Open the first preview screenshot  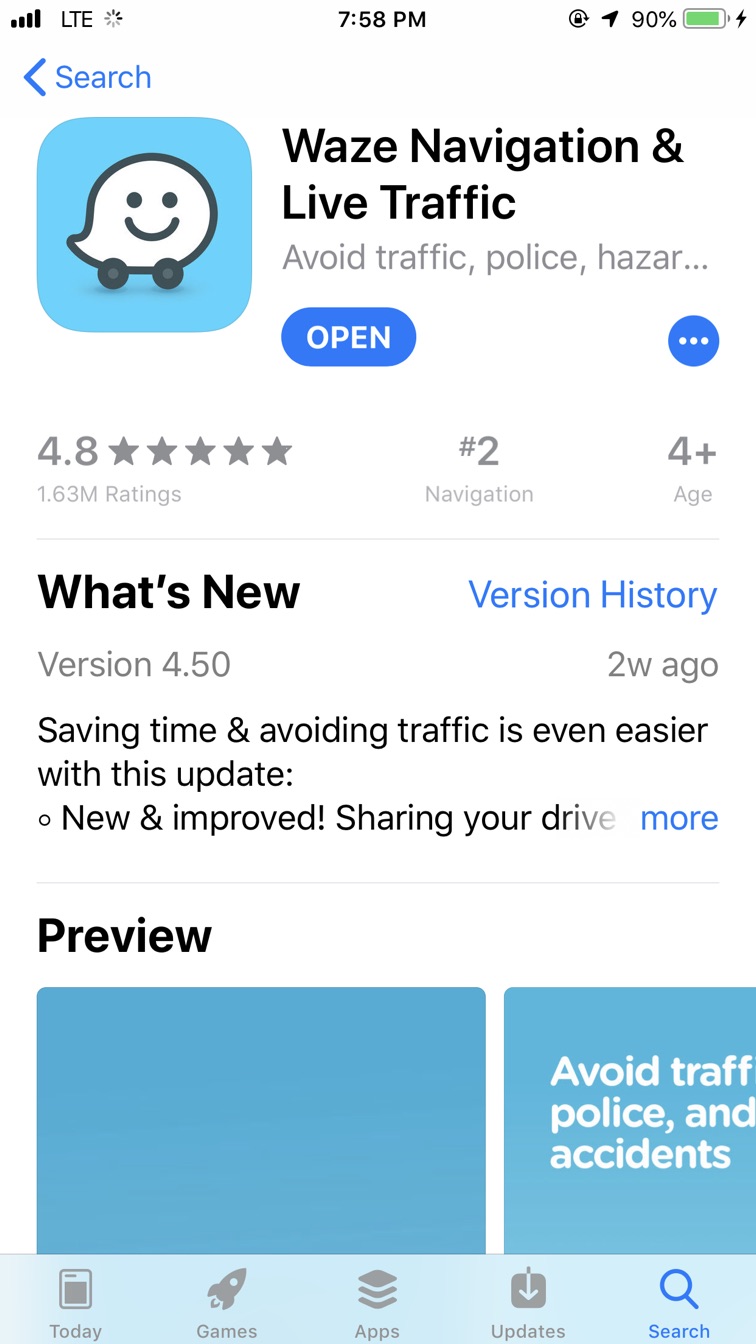click(x=261, y=1118)
